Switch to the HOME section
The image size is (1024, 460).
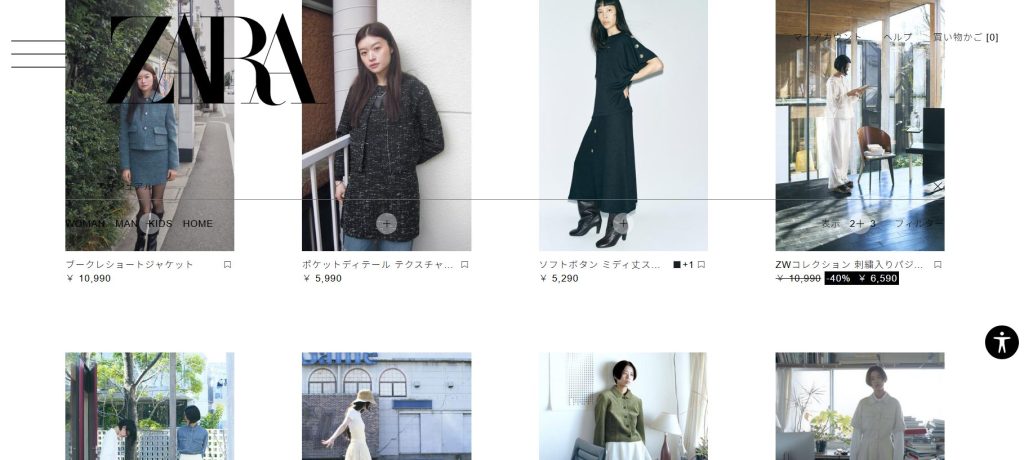(x=197, y=224)
